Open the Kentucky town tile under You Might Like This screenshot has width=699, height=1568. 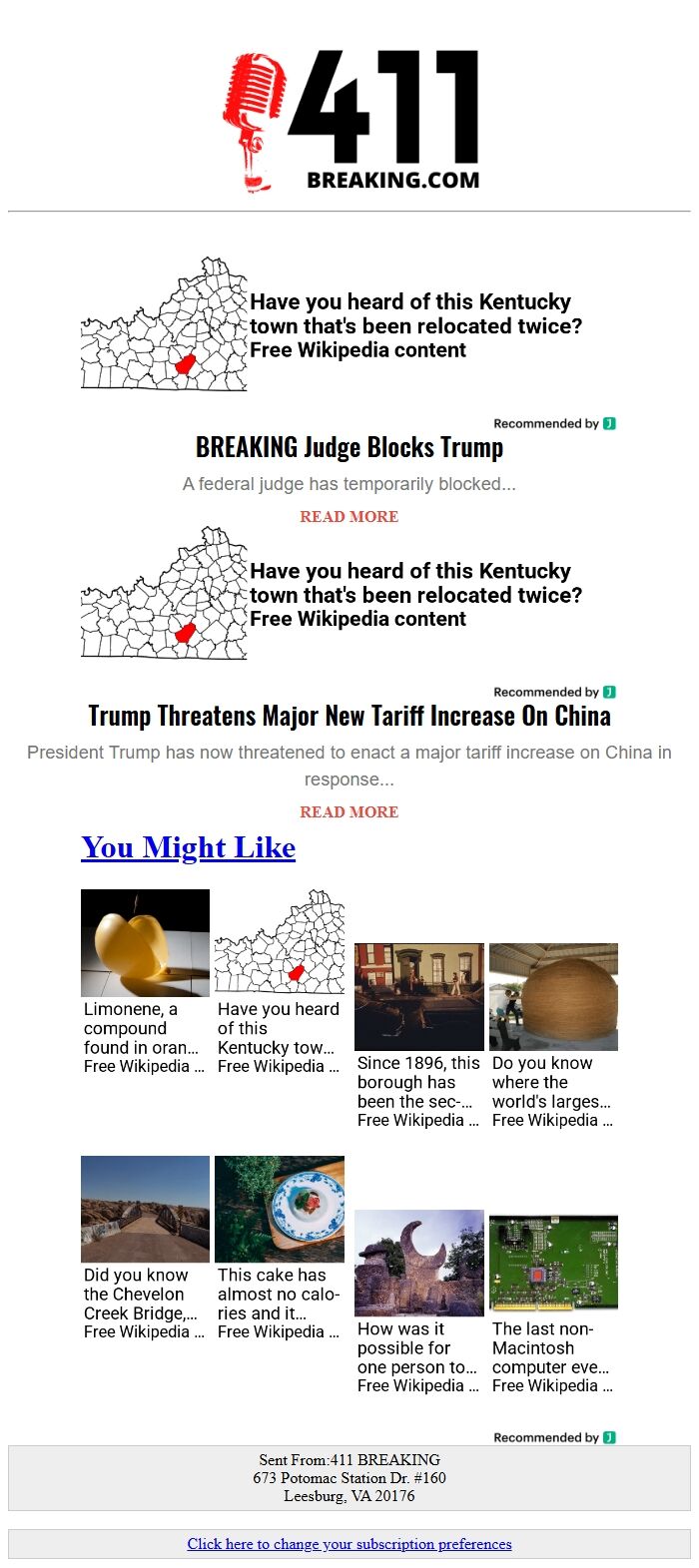[280, 982]
